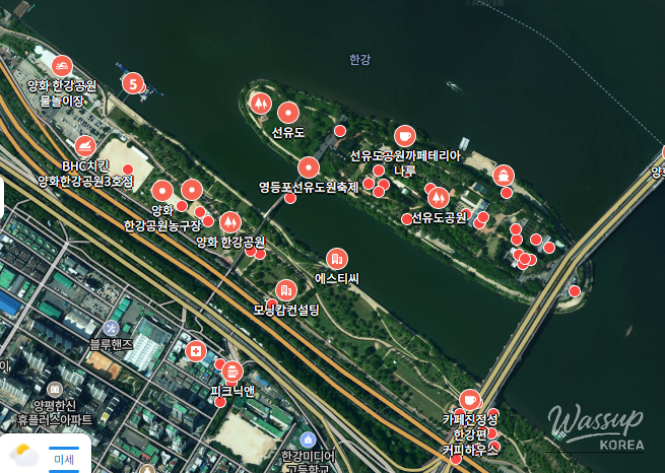The height and width of the screenshot is (473, 665).
Task: Open the 피크닉엔 restaurant marker
Action: [233, 371]
